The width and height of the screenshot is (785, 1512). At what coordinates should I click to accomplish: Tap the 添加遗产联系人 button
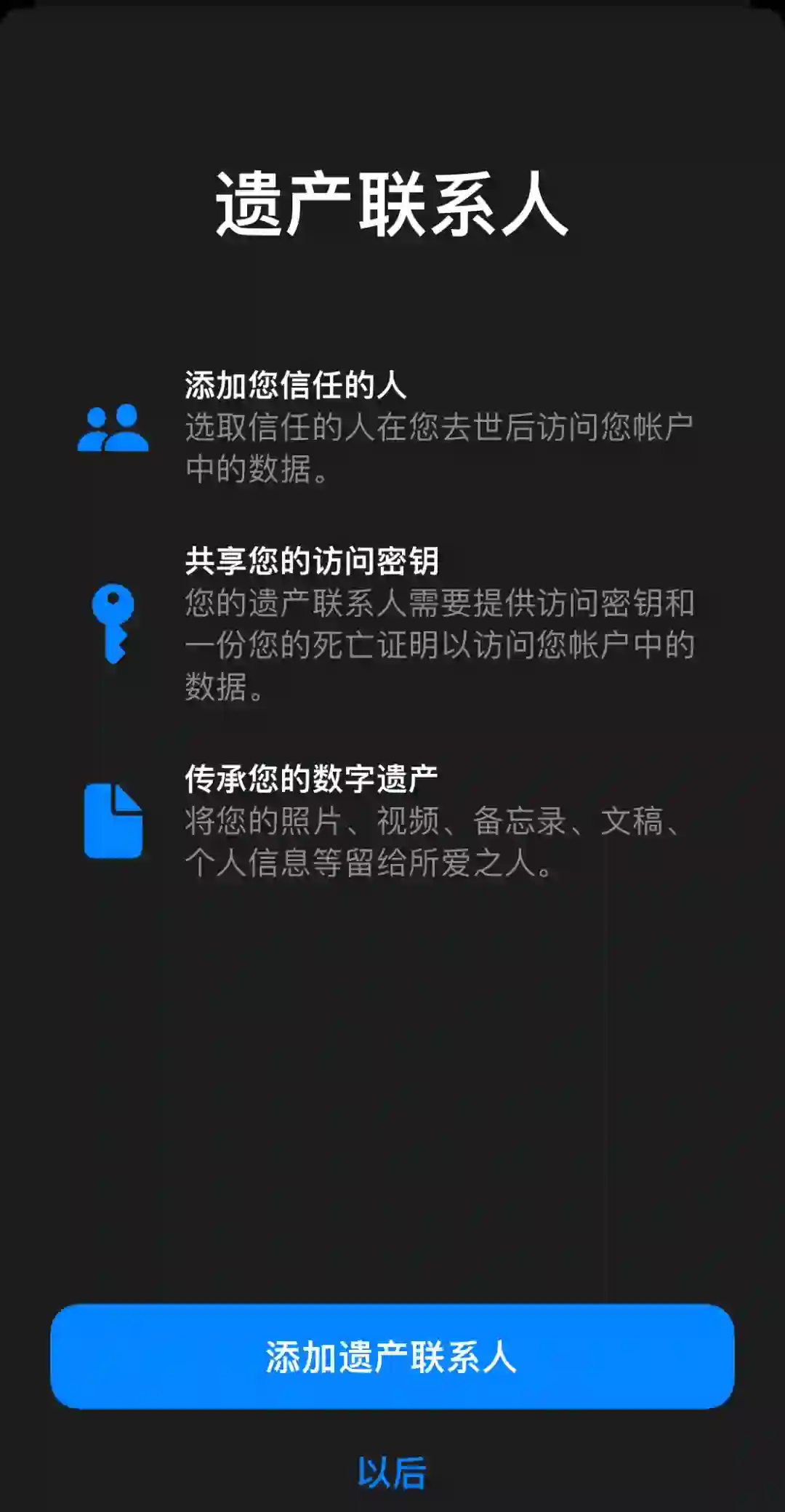tap(392, 1357)
